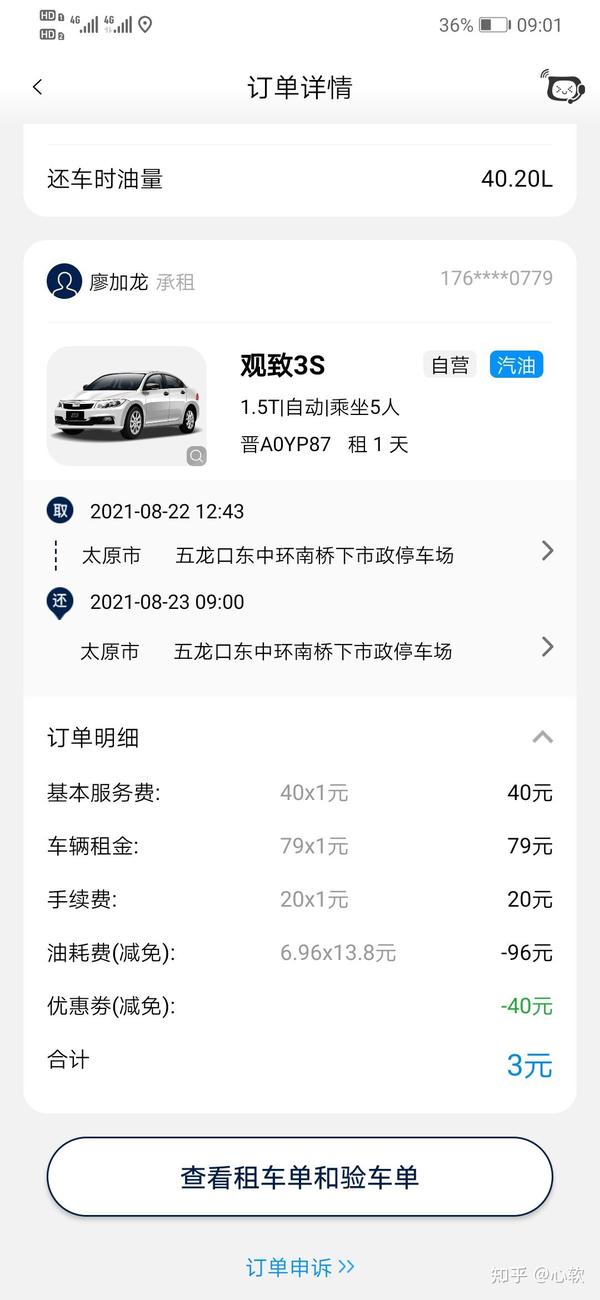The height and width of the screenshot is (1300, 600).
Task: Go back from order details
Action: (x=38, y=87)
